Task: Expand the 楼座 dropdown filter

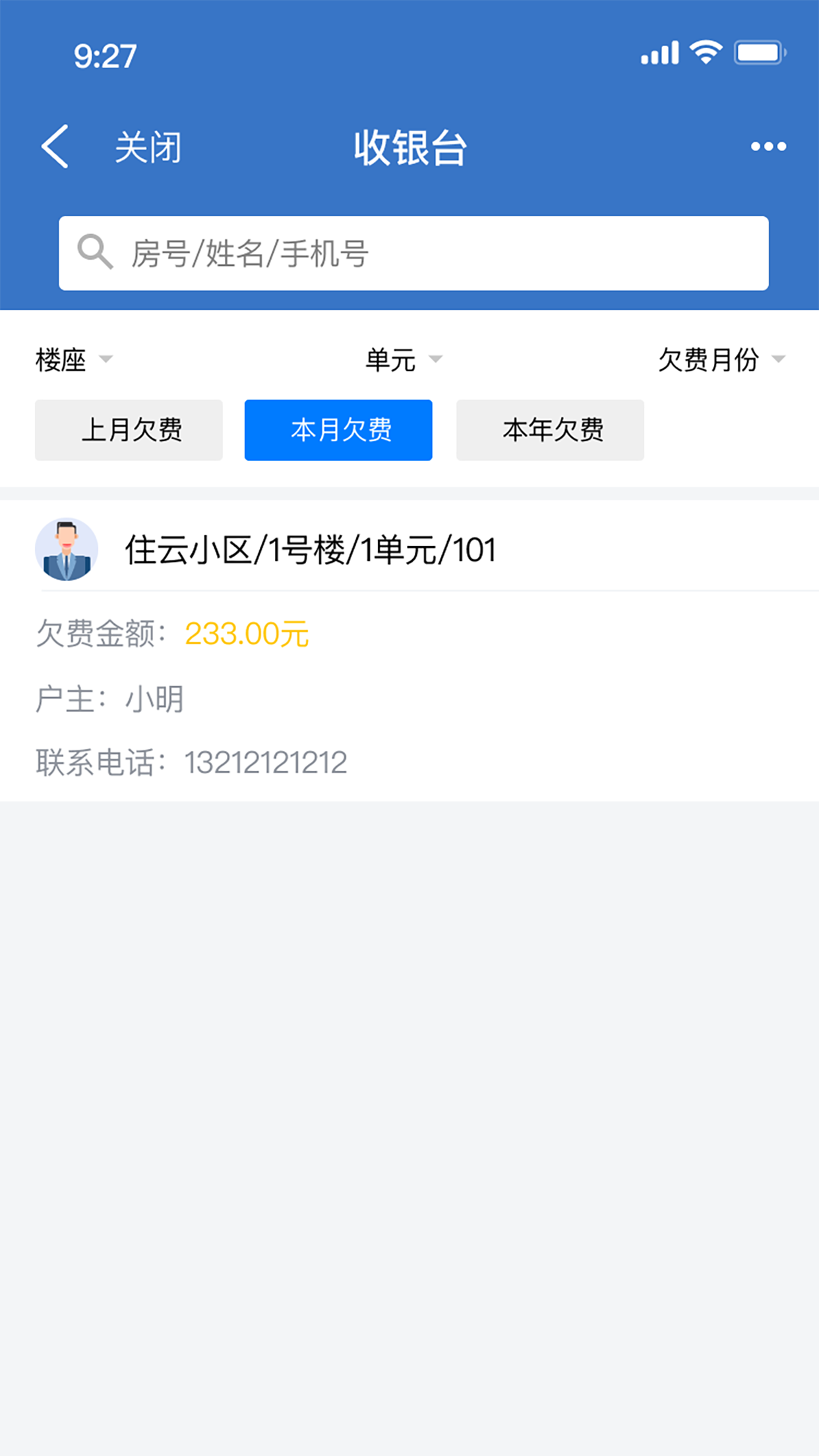Action: (x=74, y=359)
